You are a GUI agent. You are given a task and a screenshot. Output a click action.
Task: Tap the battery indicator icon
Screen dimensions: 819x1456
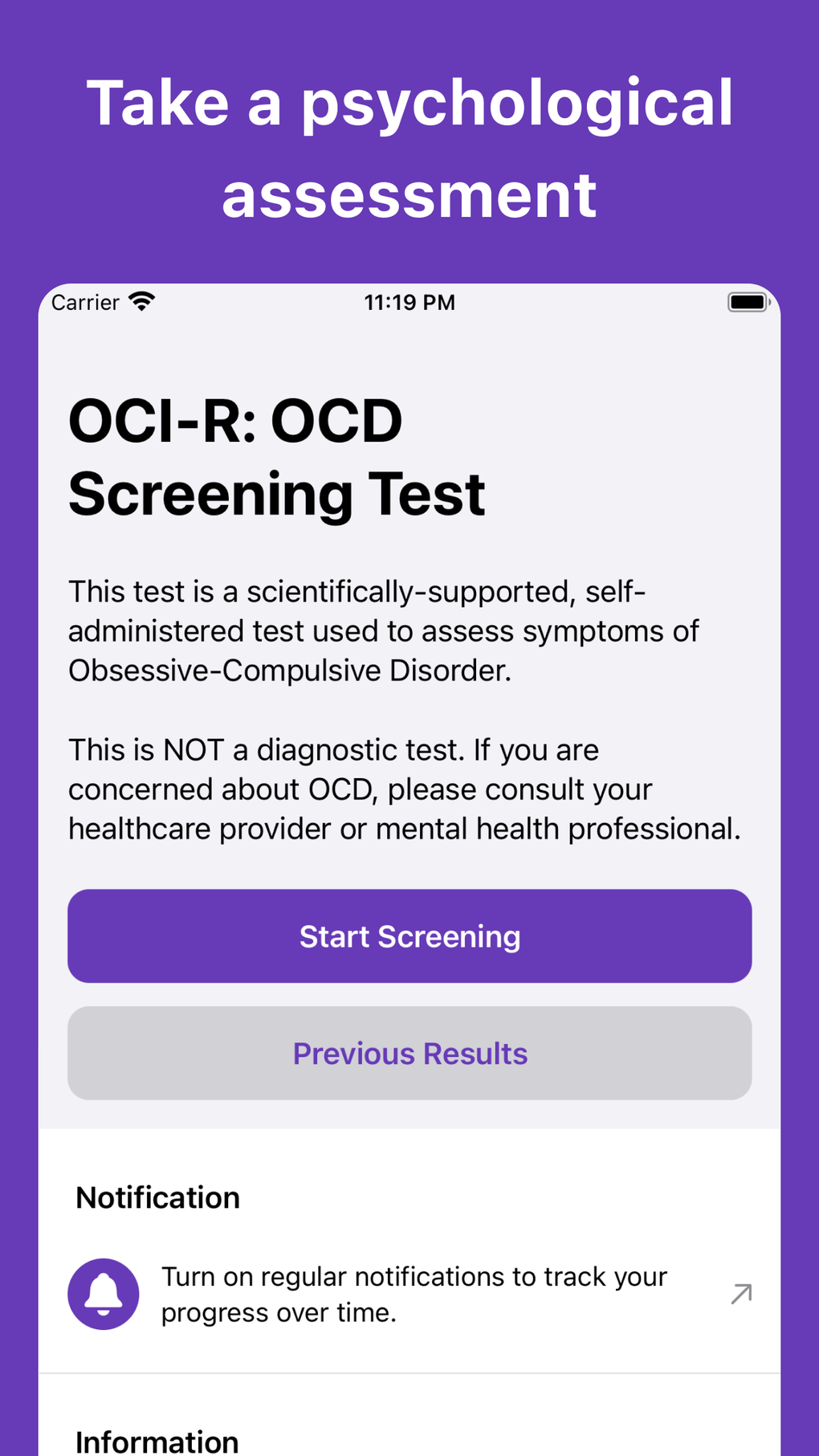[748, 301]
